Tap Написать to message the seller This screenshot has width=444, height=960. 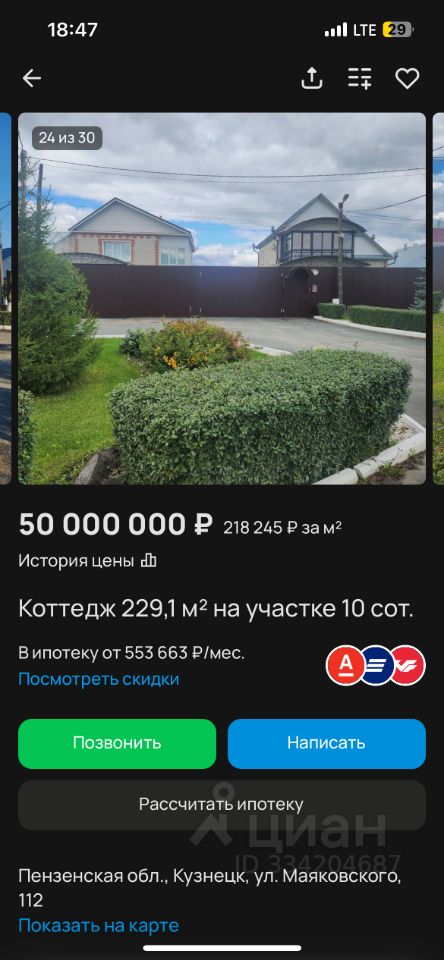[326, 743]
